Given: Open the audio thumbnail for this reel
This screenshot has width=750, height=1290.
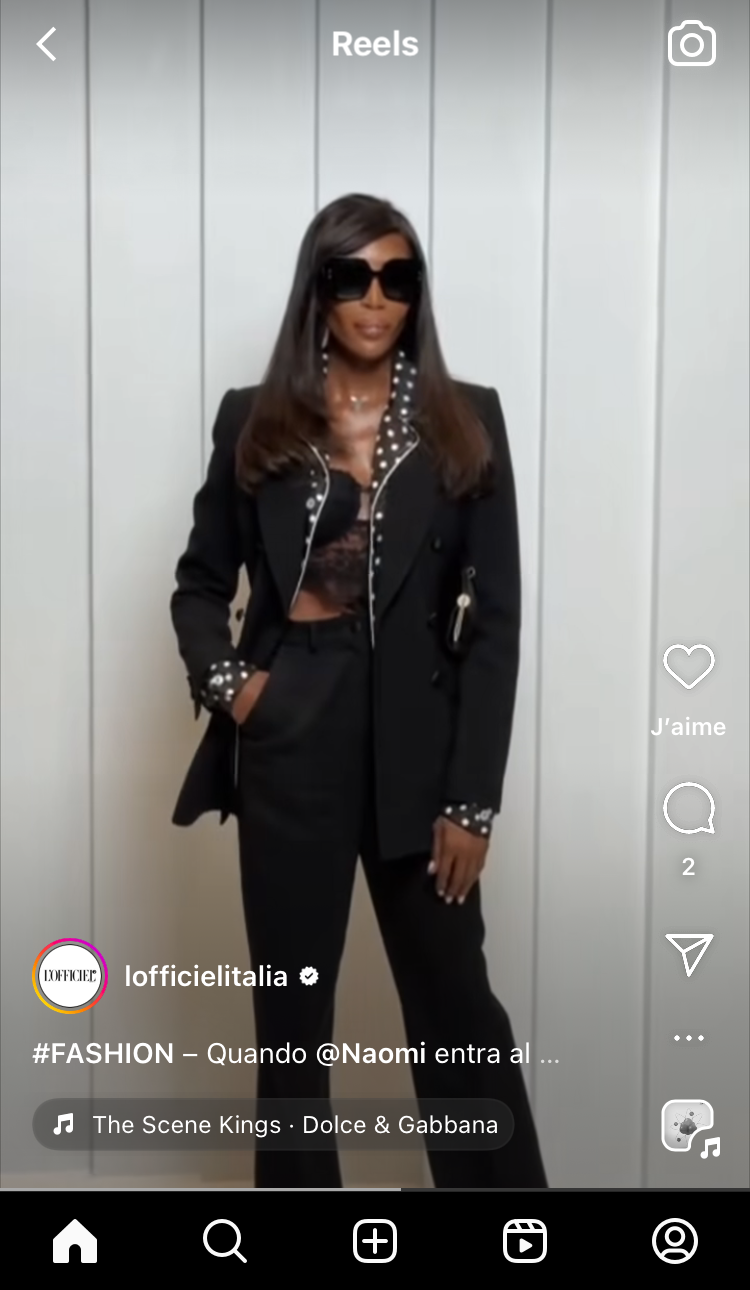Looking at the screenshot, I should [x=689, y=1127].
